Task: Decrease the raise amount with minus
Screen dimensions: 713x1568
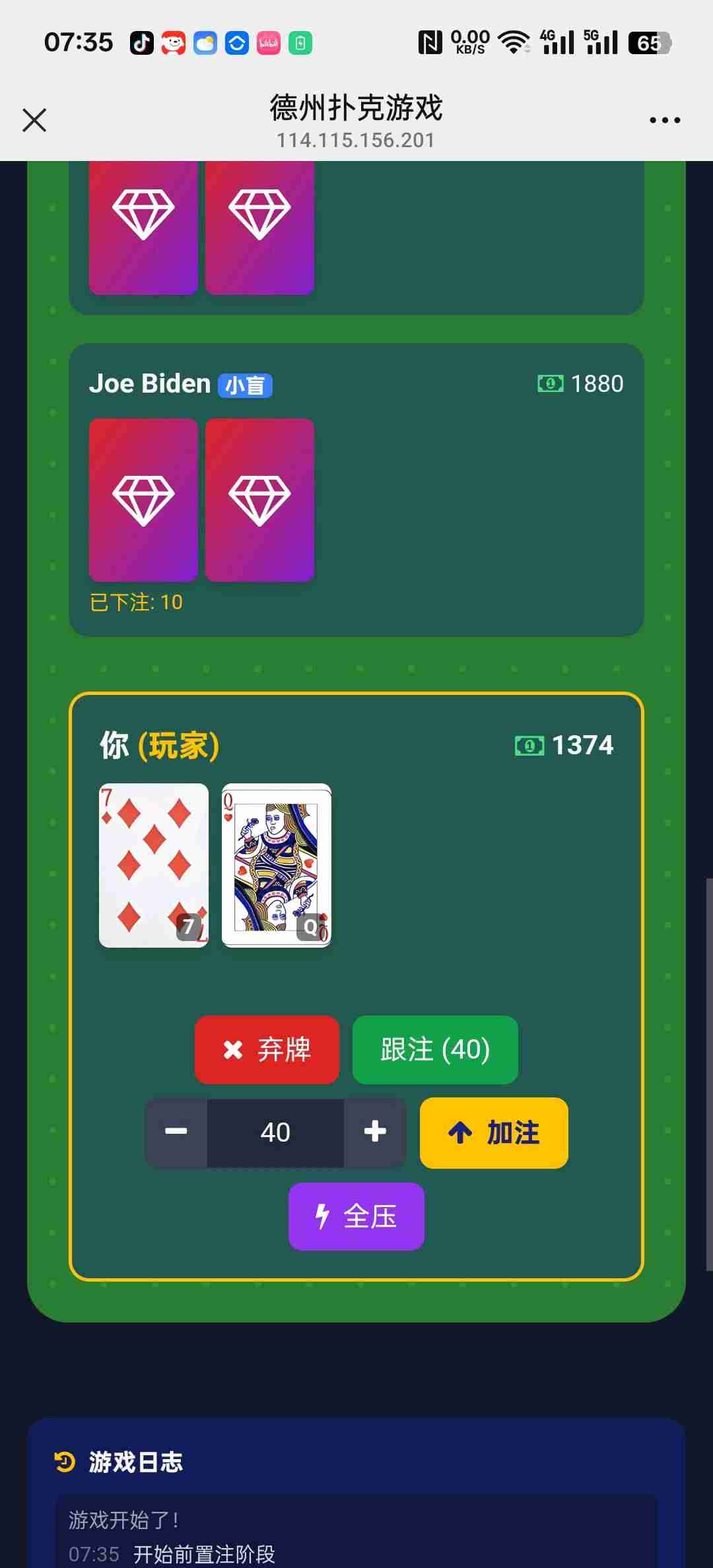Action: (176, 1132)
